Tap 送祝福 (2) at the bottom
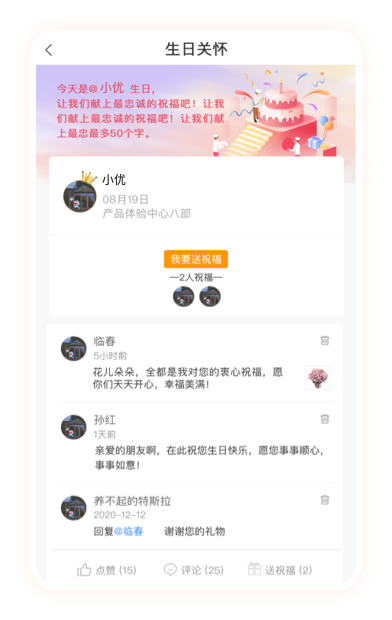Viewport: 392px width, 620px height. [x=280, y=570]
